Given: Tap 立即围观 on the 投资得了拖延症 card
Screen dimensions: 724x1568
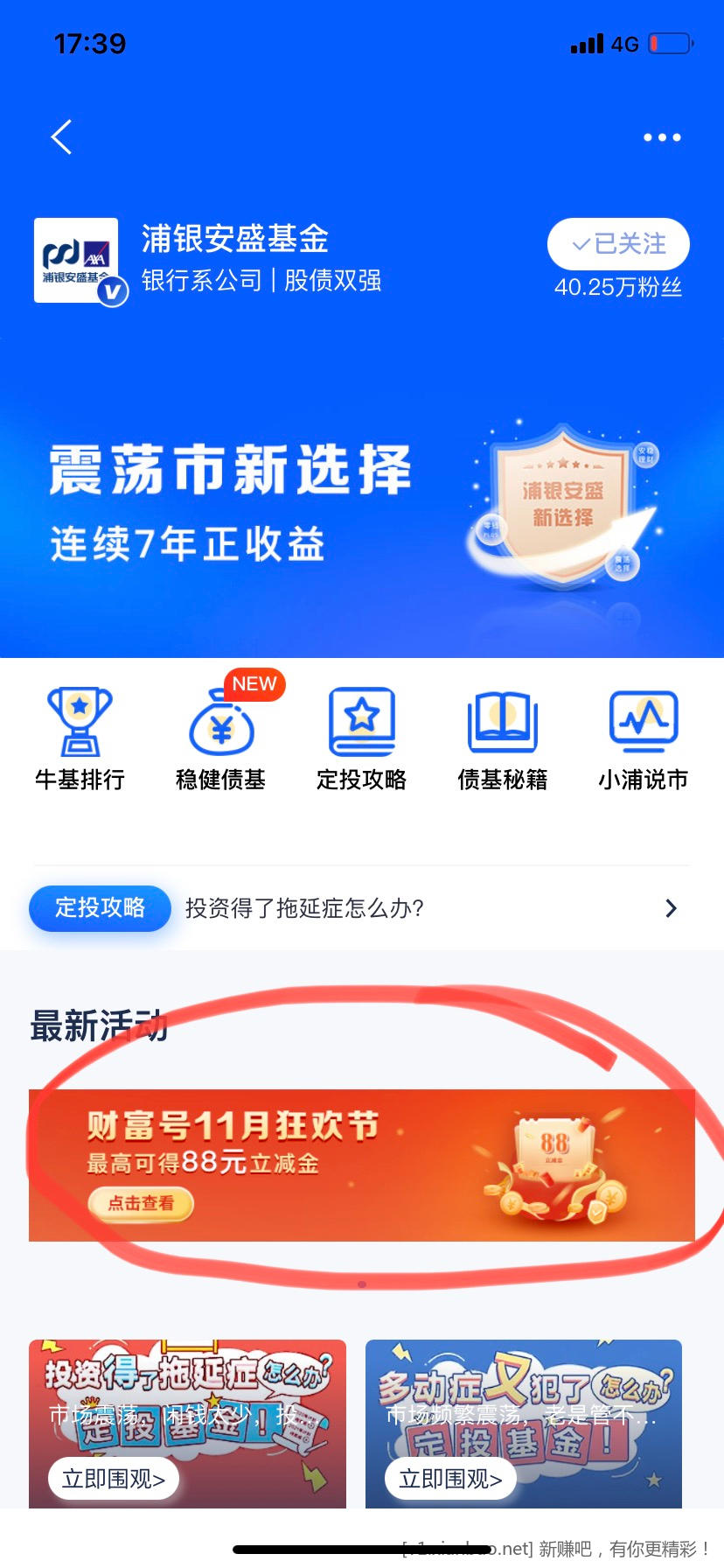Looking at the screenshot, I should pos(114,1479).
